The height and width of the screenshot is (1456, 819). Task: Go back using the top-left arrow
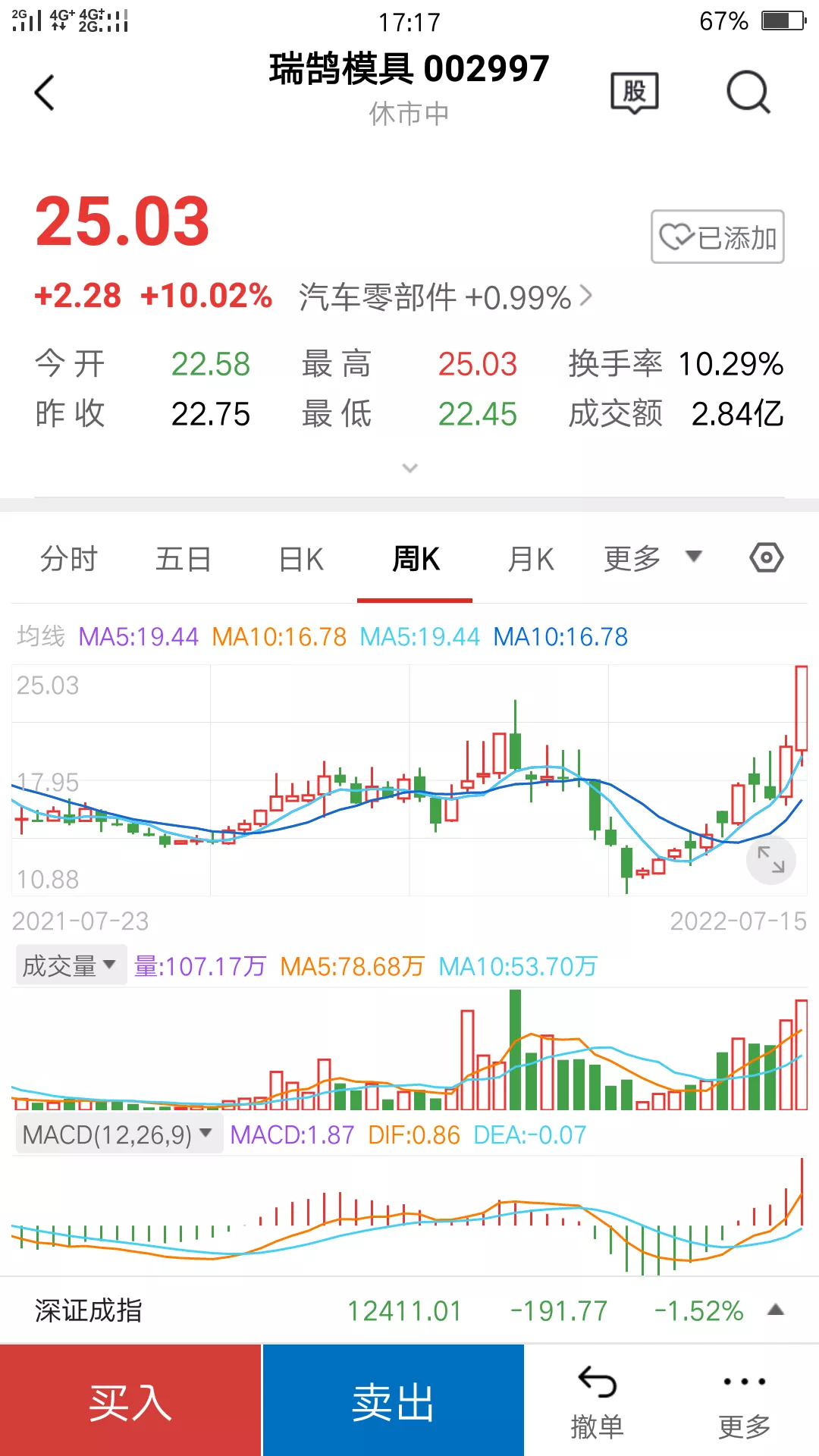45,93
